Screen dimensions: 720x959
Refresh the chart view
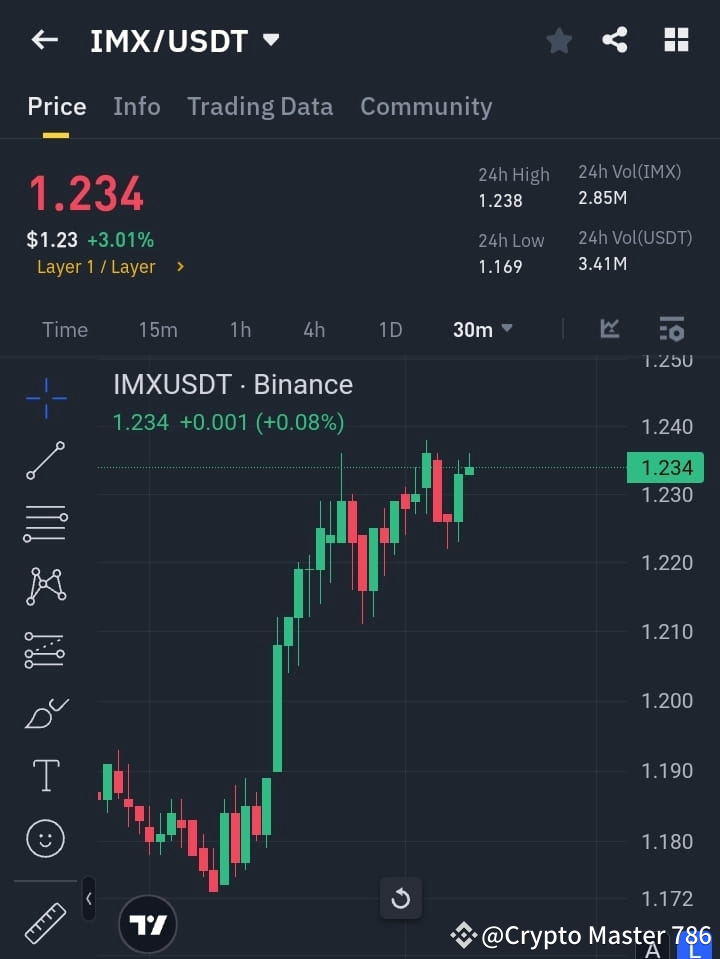point(400,899)
